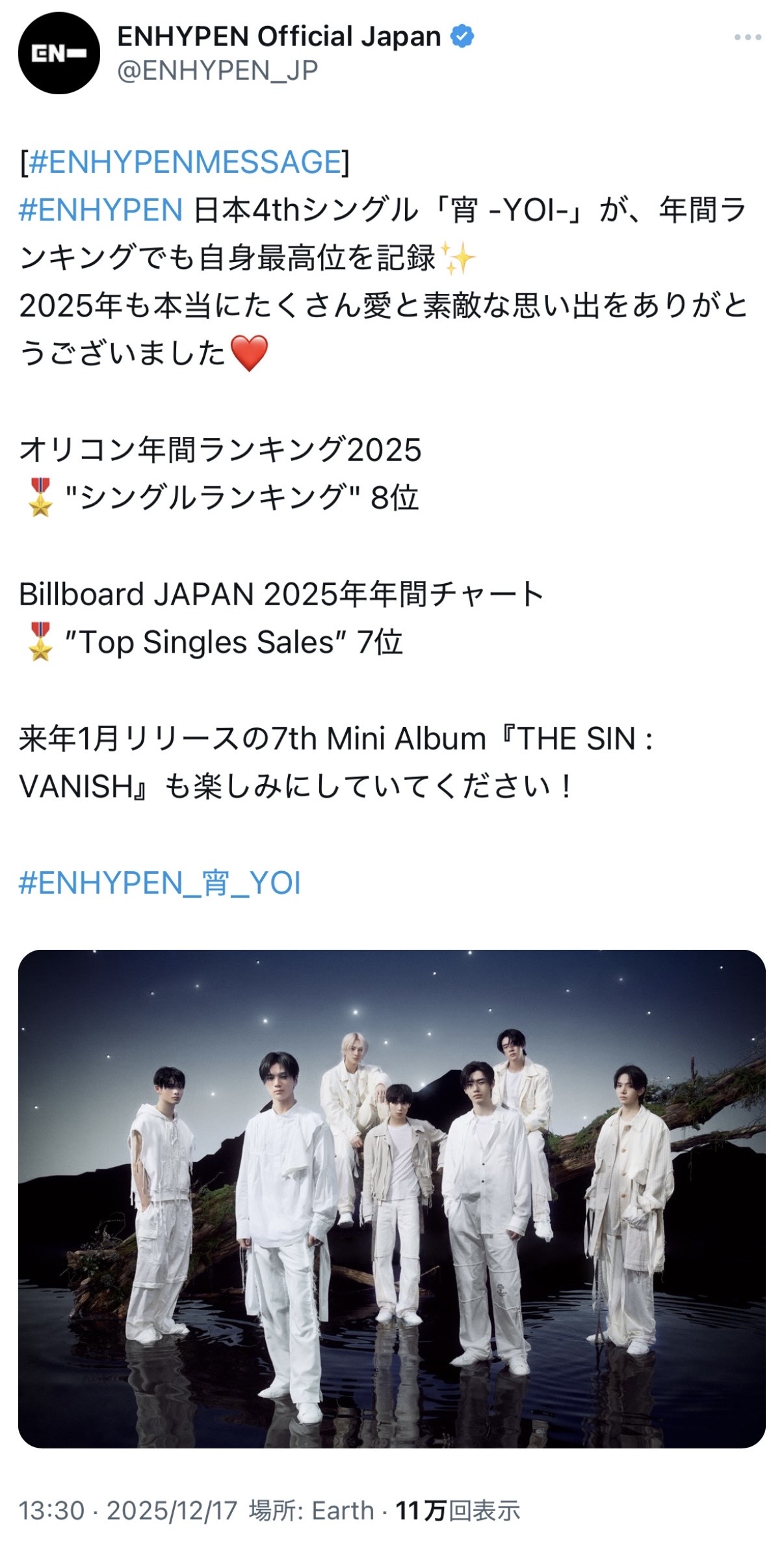Open the #ENHYPEN hashtag before 日本4thシングル
Screen dimensions: 784x1544
[101, 210]
